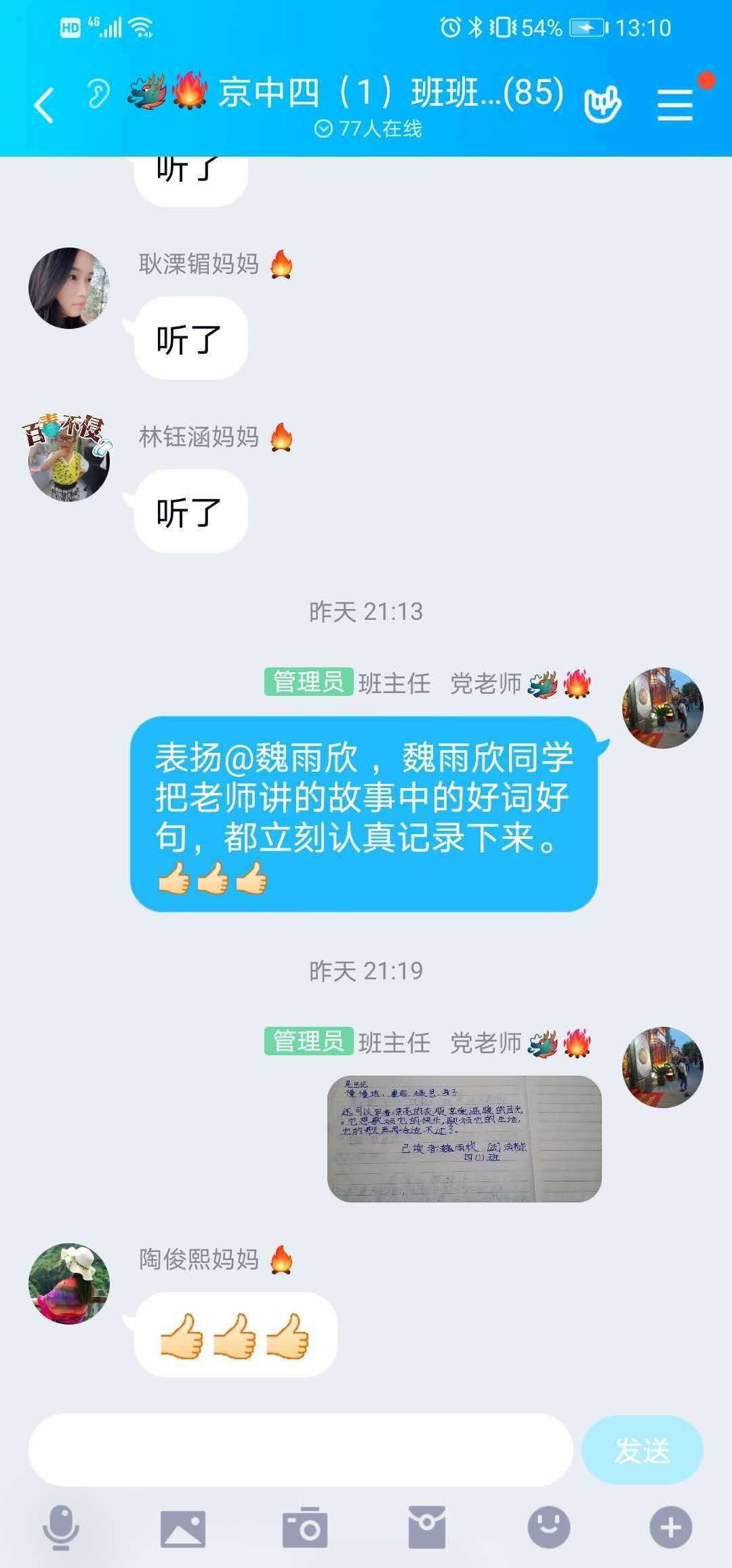Open the camera to take photo
This screenshot has height=1568, width=732.
pos(305,1528)
